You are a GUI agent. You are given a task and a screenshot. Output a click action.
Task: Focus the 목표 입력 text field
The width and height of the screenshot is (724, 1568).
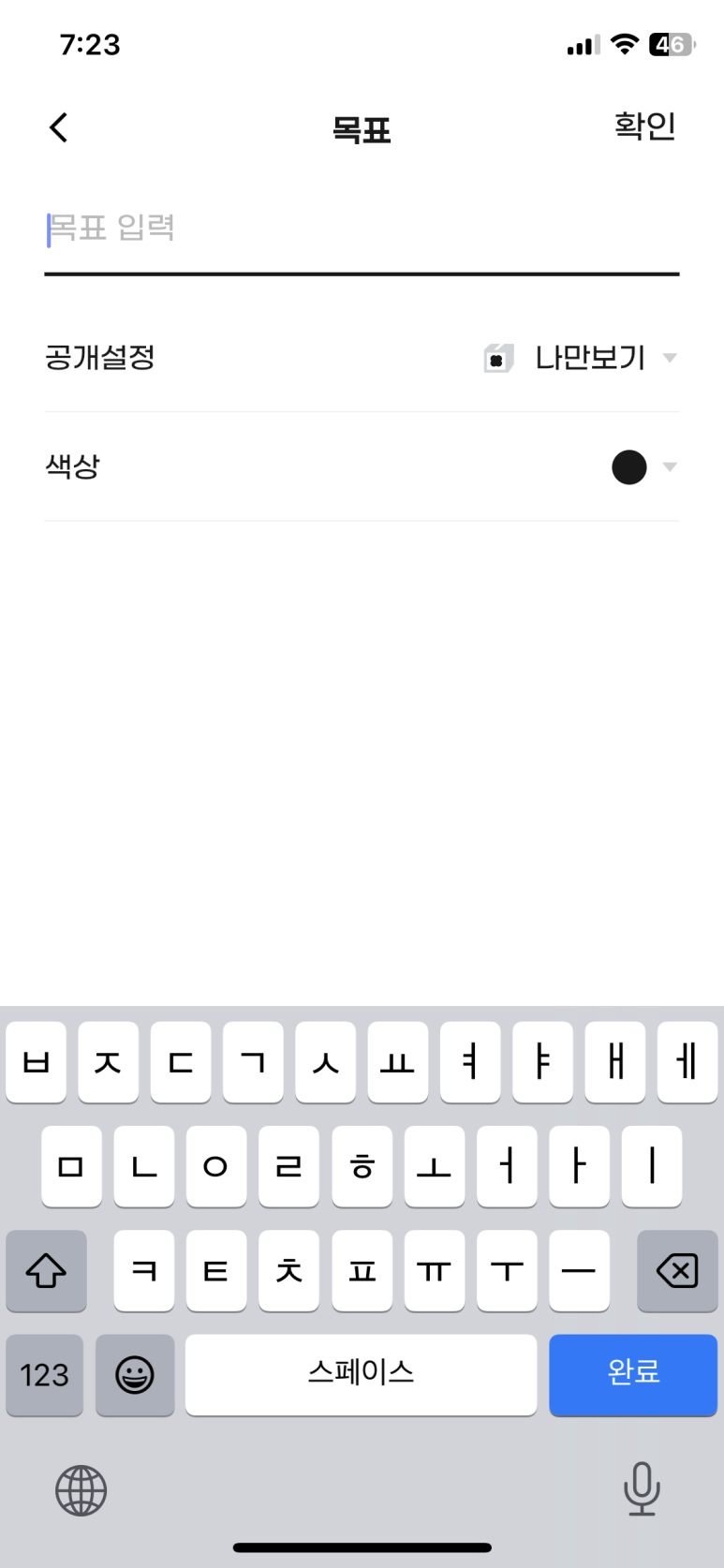click(x=362, y=229)
